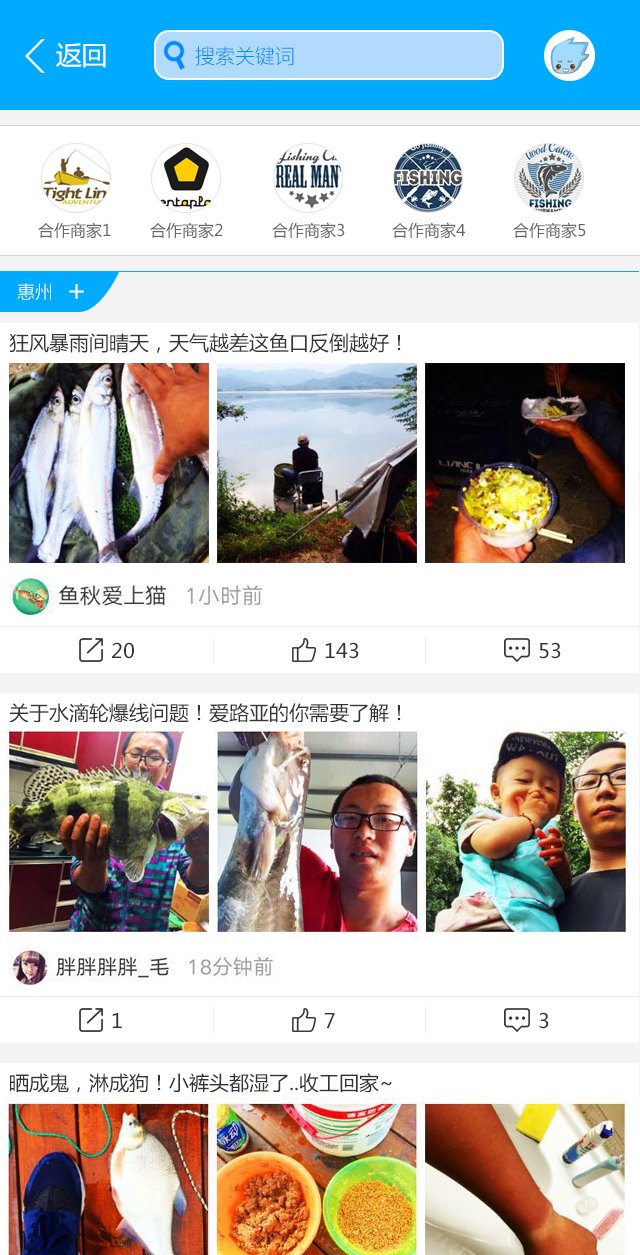This screenshot has height=1255, width=640.
Task: Open the profile avatar in header
Action: [x=569, y=56]
